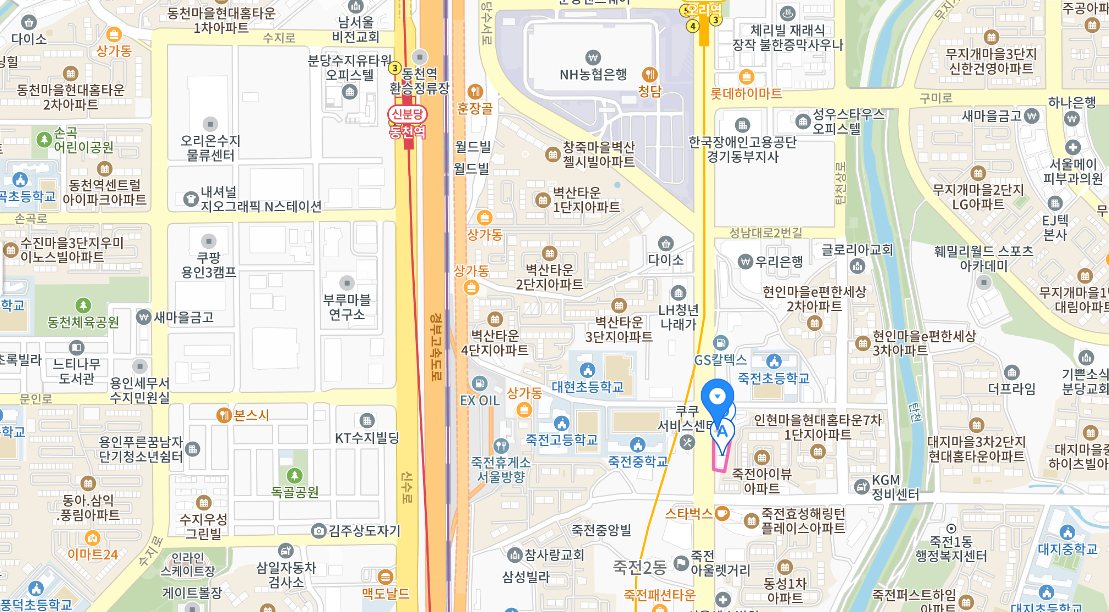
Task: Select the 롯데하이마트 store marker
Action: click(x=746, y=77)
